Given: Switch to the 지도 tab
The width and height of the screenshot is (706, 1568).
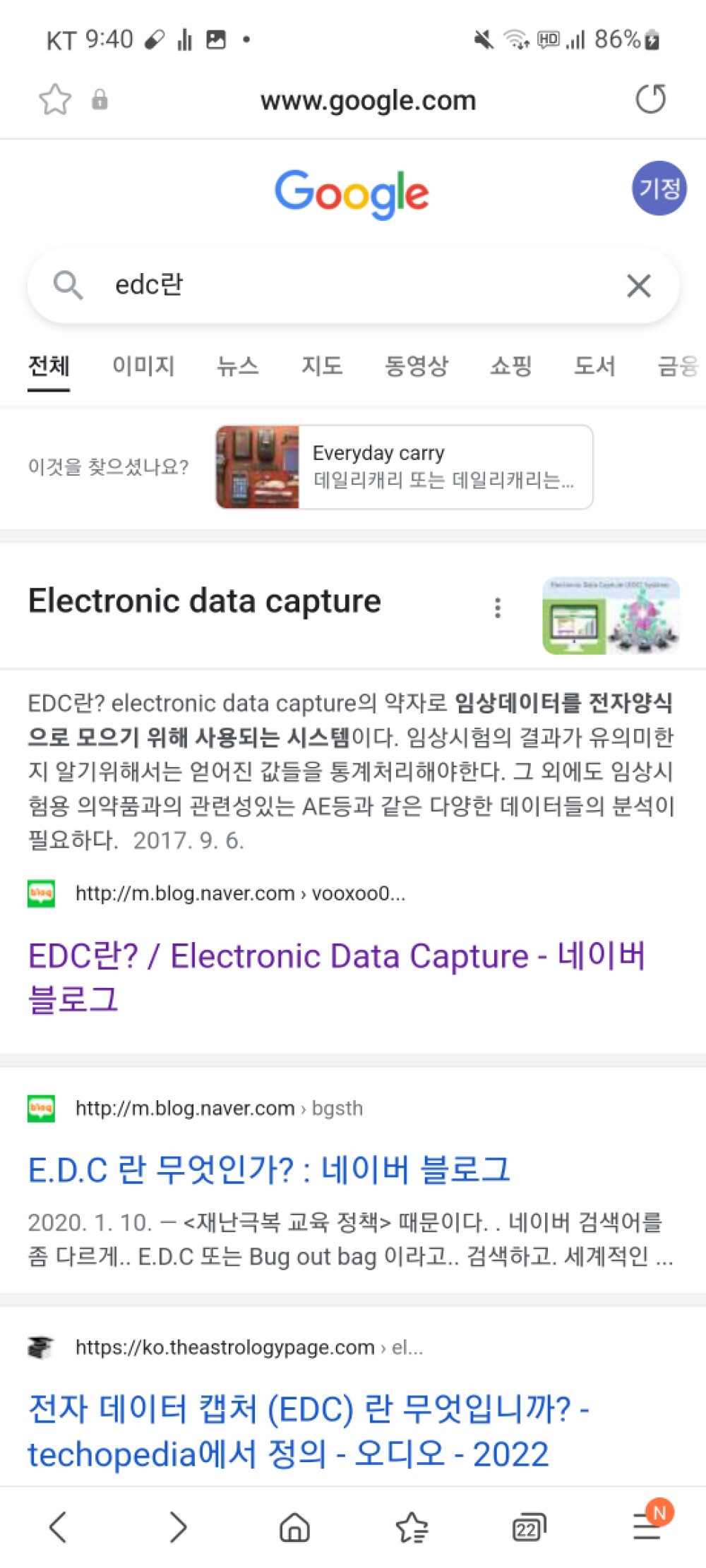Looking at the screenshot, I should [x=322, y=366].
